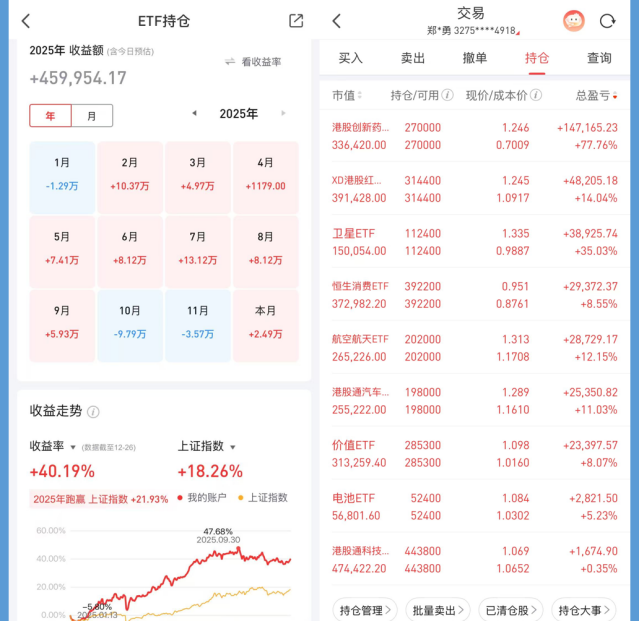This screenshot has height=621, width=639.
Task: Switch to the 查询 tab
Action: (599, 58)
